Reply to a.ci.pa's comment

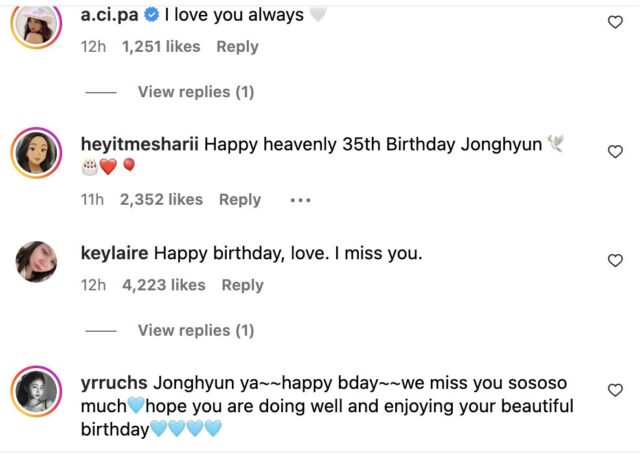[237, 46]
